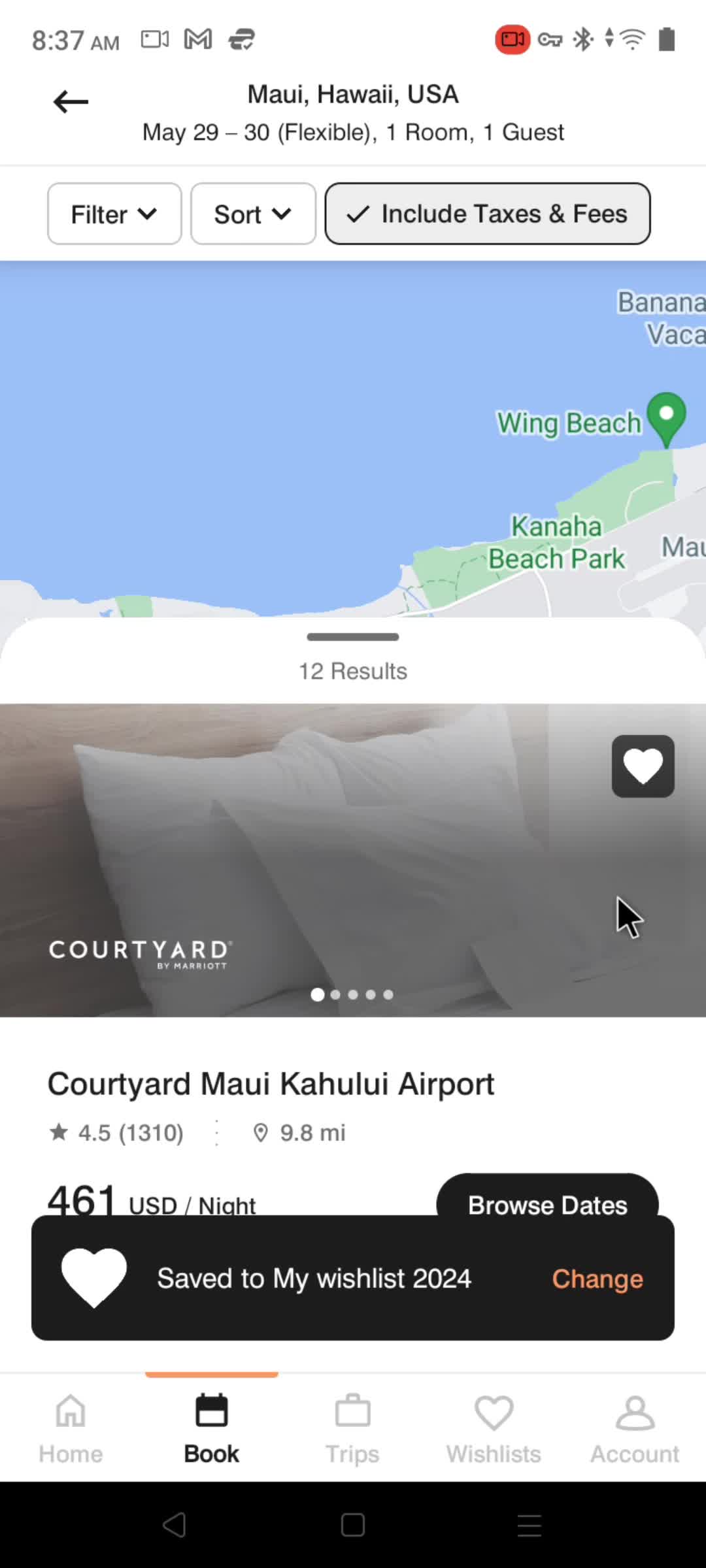Open Courtyard Maui Kahului Airport listing
Viewport: 706px width, 1568px height.
tap(271, 1084)
